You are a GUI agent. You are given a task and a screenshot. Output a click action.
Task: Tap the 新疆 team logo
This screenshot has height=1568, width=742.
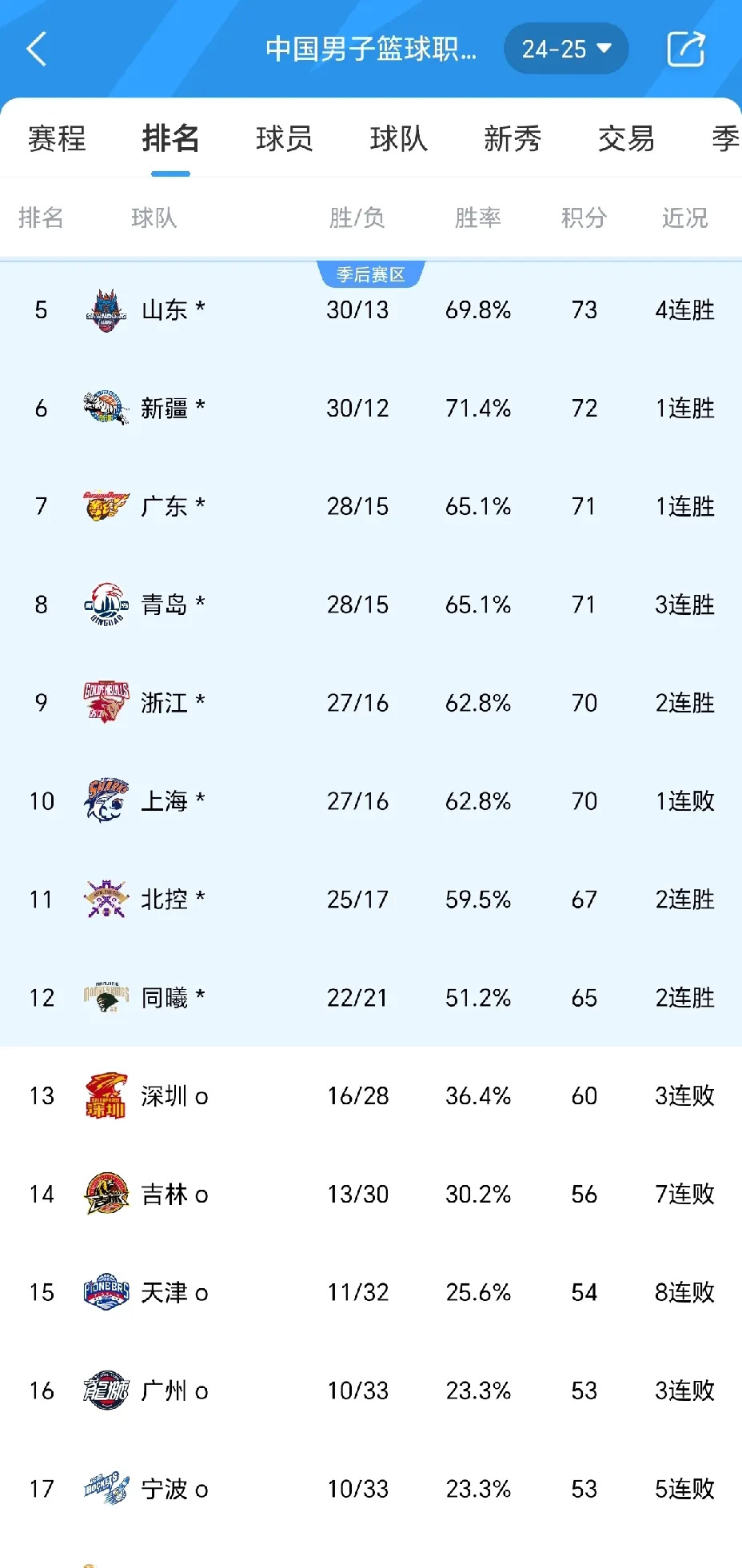click(x=105, y=408)
